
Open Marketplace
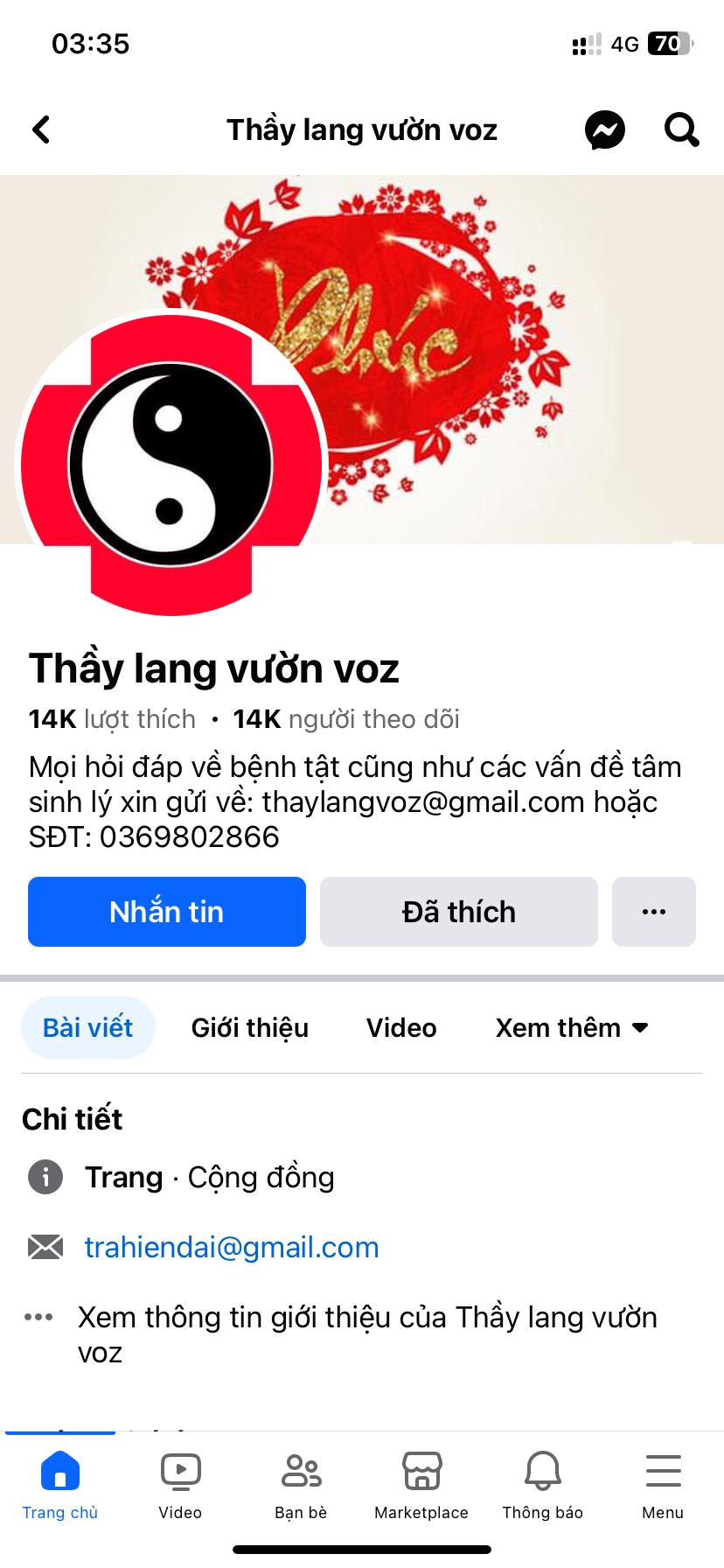tap(421, 1484)
